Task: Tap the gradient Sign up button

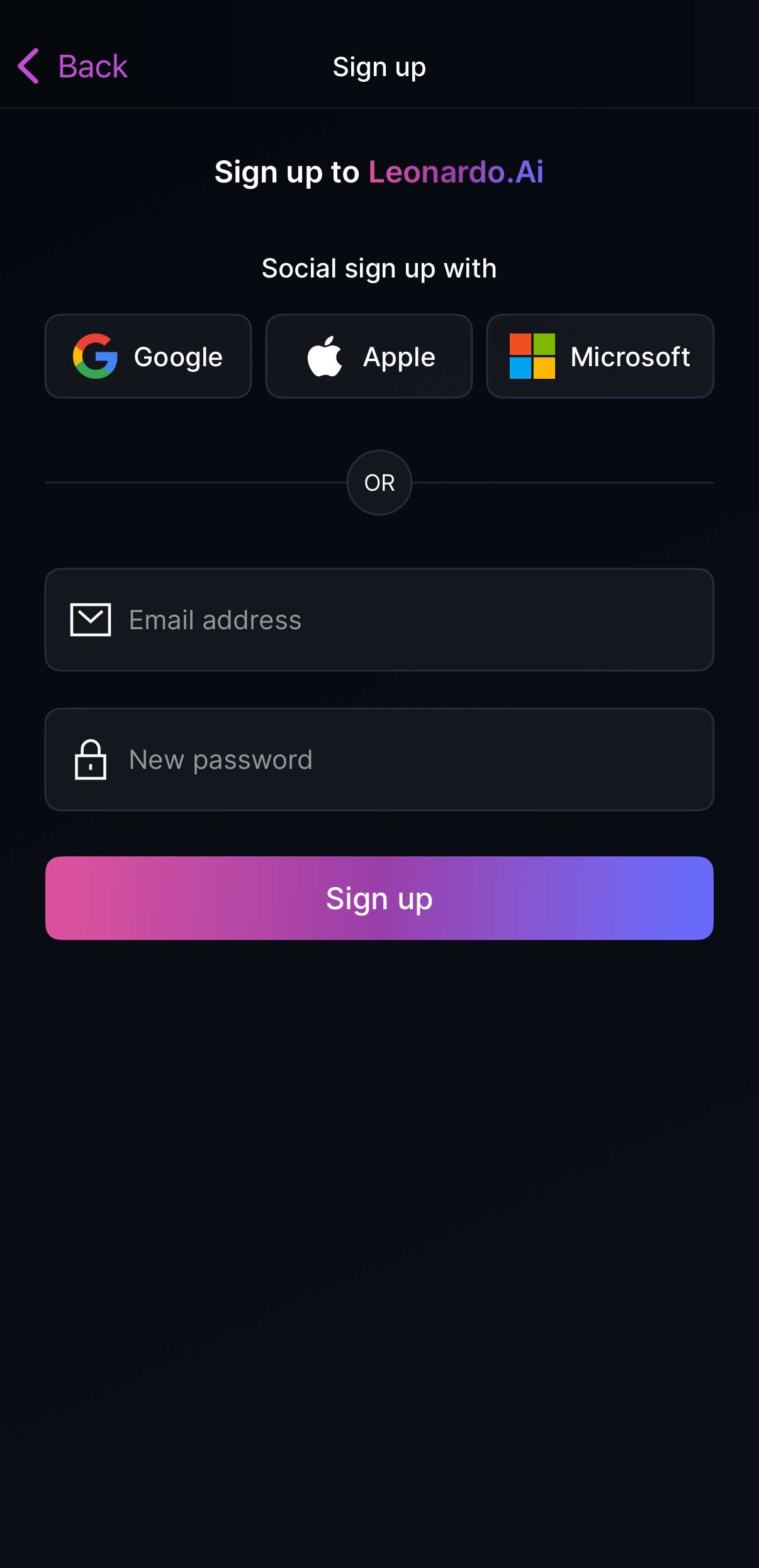Action: (379, 898)
